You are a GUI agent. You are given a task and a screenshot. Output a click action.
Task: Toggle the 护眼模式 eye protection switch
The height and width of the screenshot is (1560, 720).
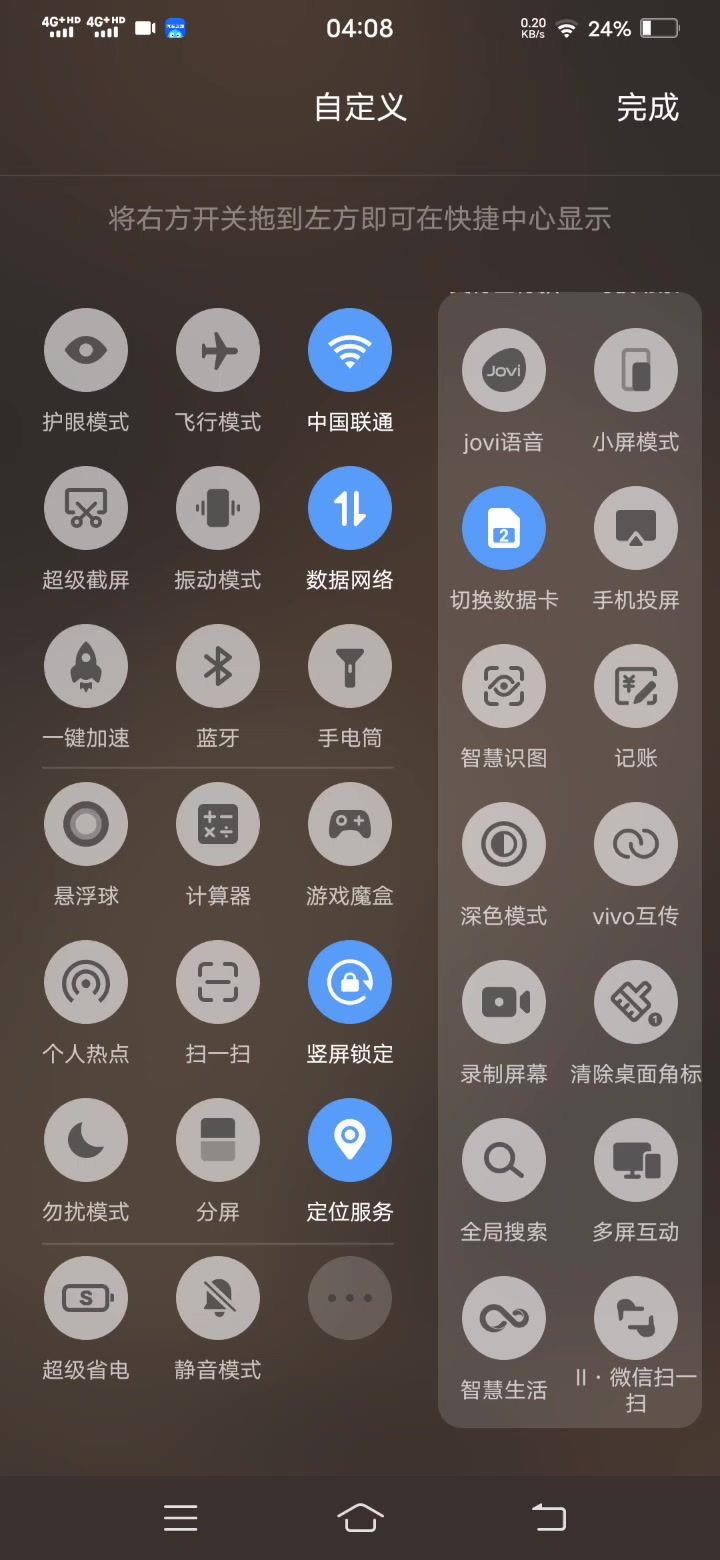coord(86,351)
